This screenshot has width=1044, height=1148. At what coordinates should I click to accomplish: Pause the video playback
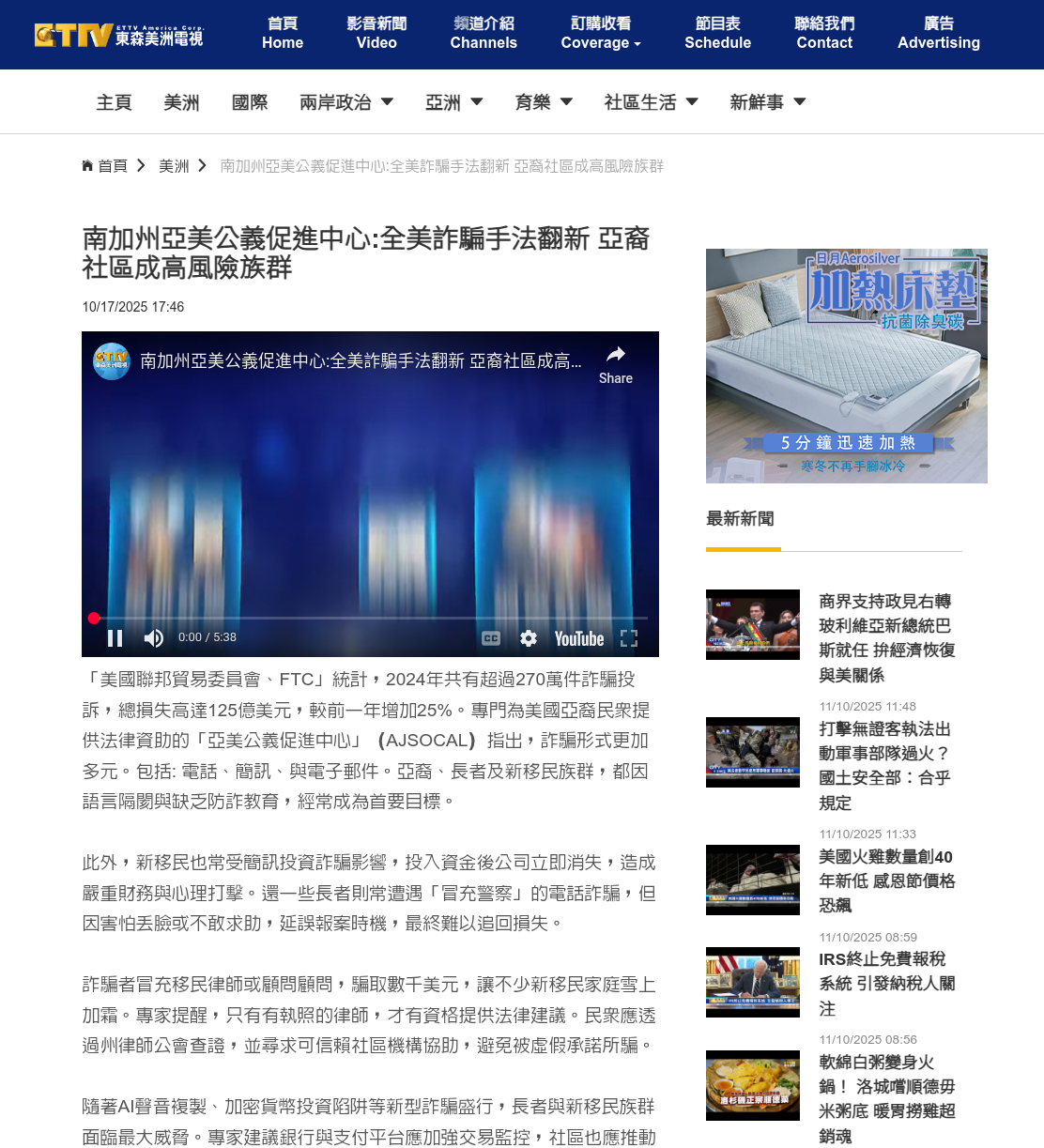[x=115, y=638]
